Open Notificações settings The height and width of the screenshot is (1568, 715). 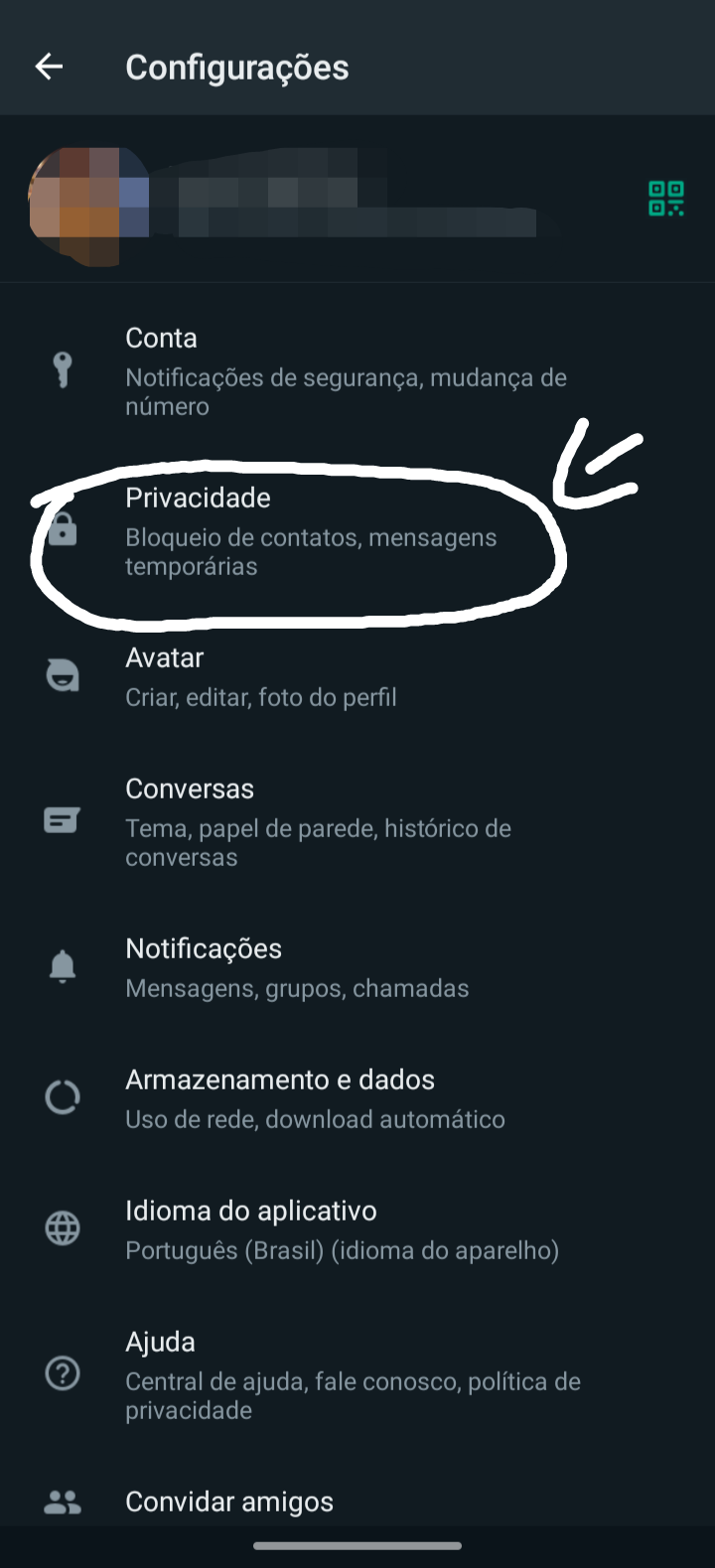click(357, 968)
